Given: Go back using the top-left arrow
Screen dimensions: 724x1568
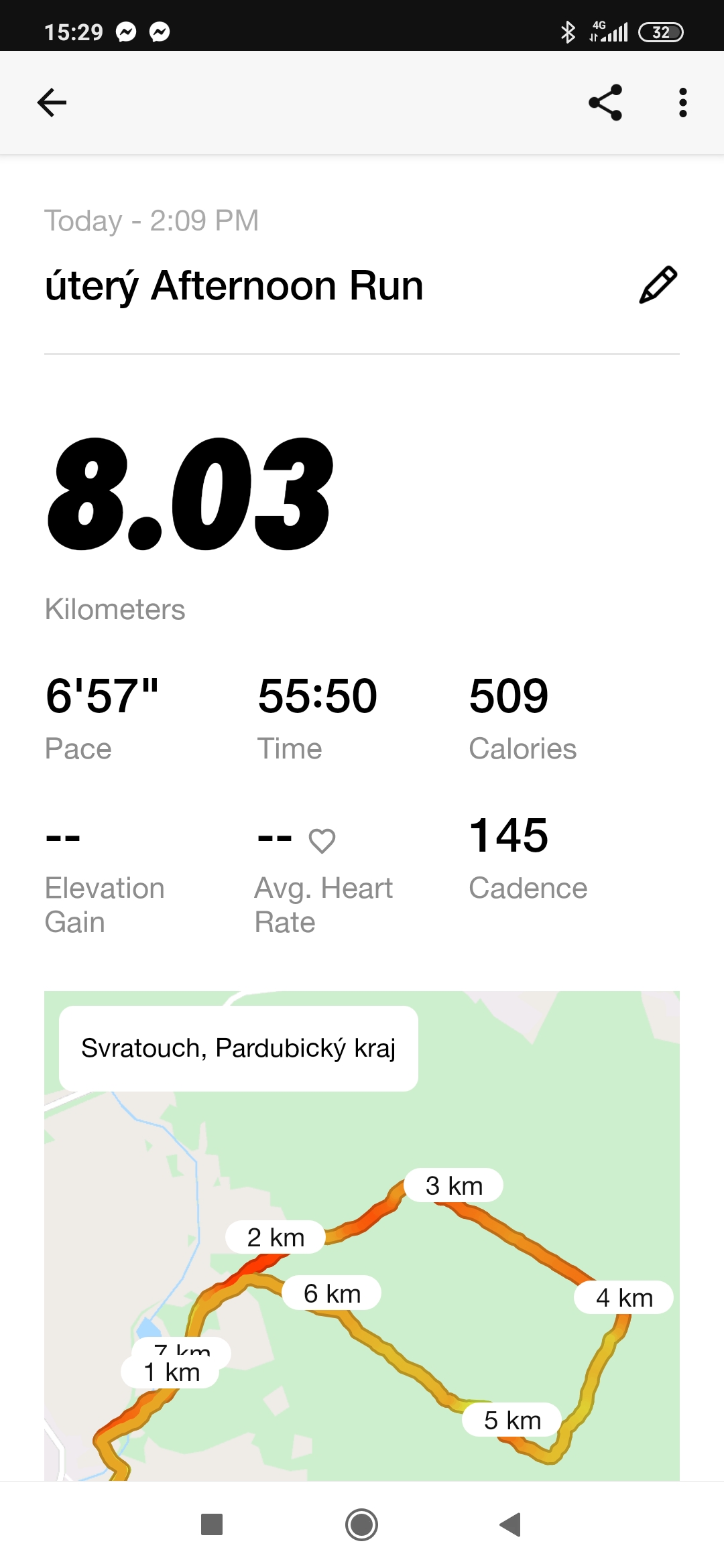Looking at the screenshot, I should (52, 103).
